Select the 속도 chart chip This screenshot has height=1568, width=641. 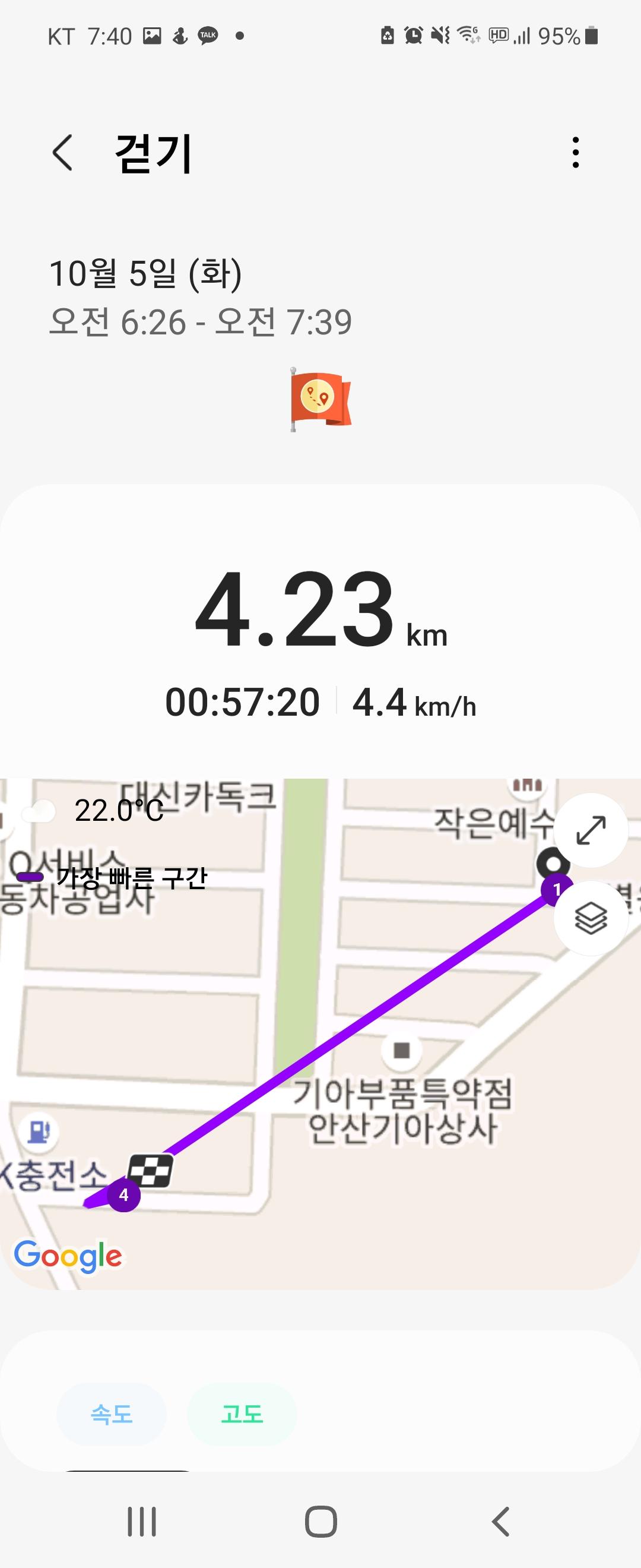(x=112, y=1414)
